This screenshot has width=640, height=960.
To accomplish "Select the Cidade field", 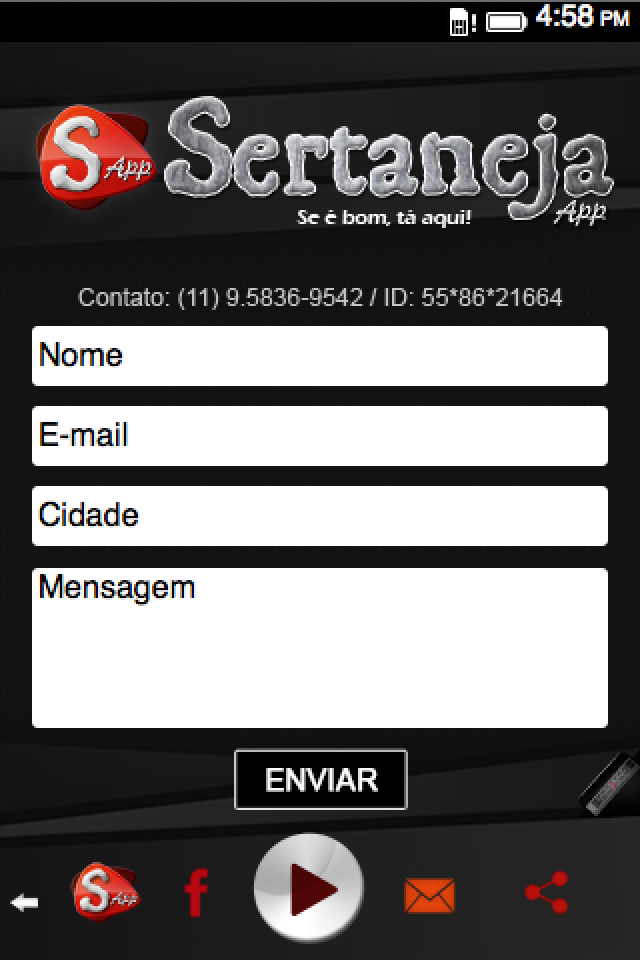I will tap(320, 516).
